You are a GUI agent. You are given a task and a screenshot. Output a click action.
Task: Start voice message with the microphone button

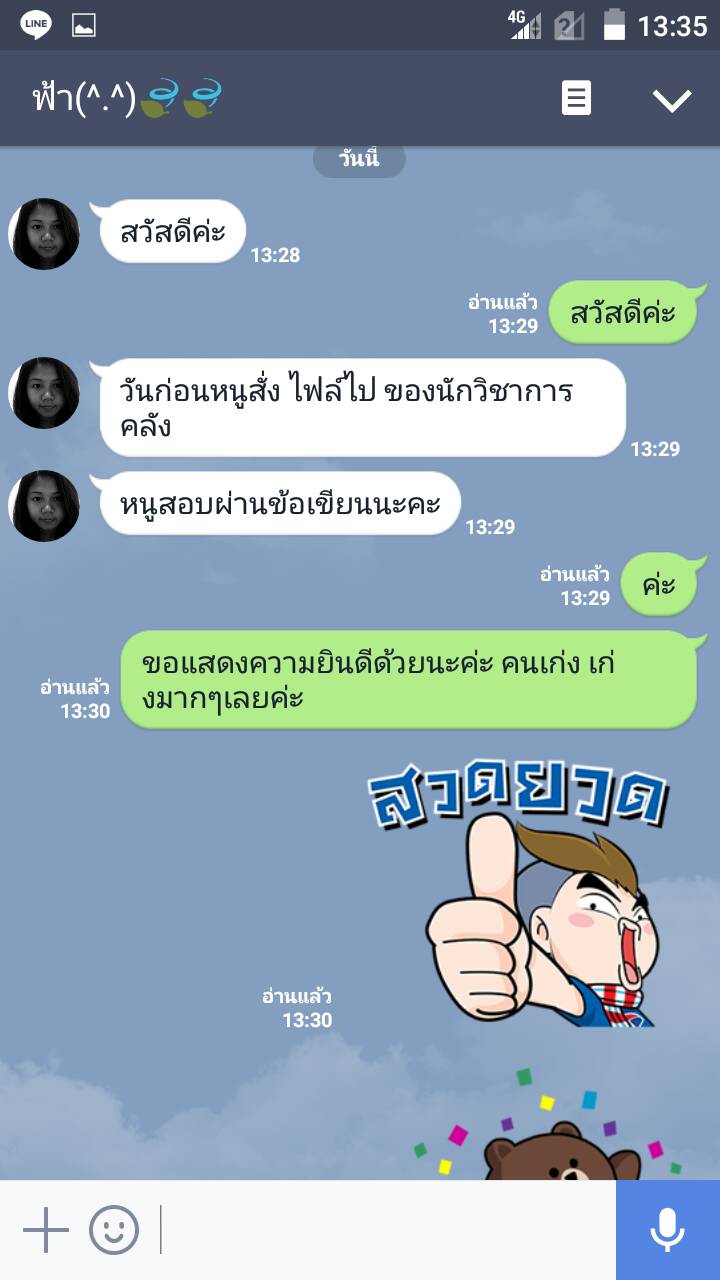(x=667, y=1230)
